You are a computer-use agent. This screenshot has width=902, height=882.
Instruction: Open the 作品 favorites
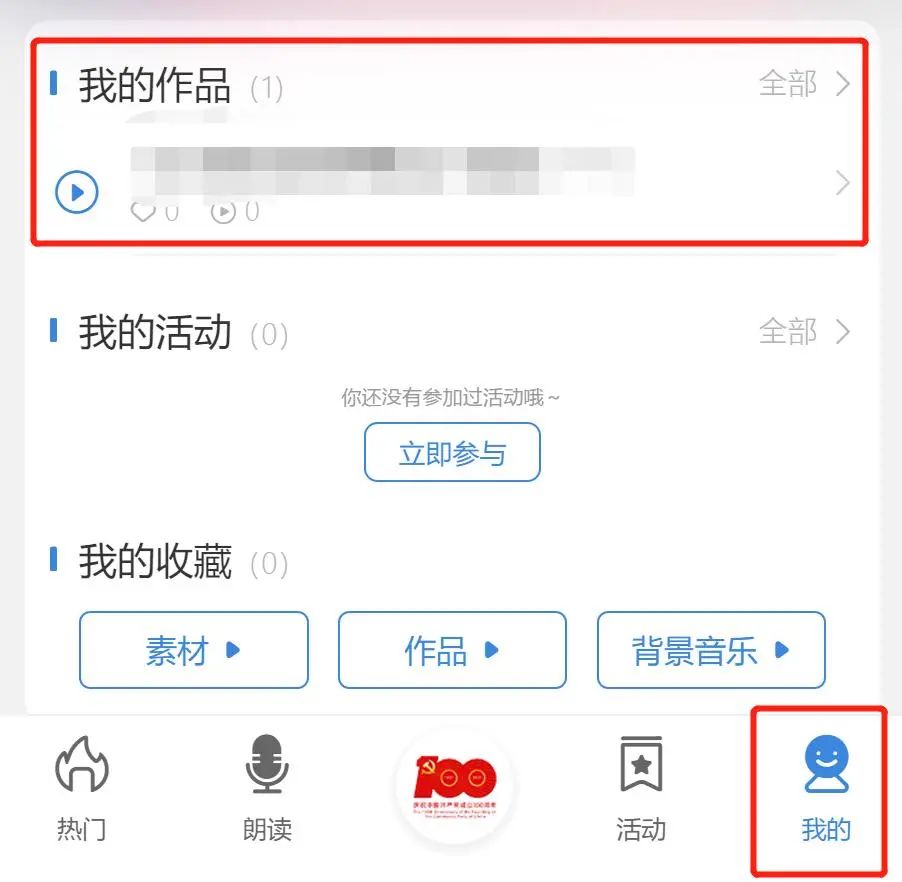(x=452, y=651)
